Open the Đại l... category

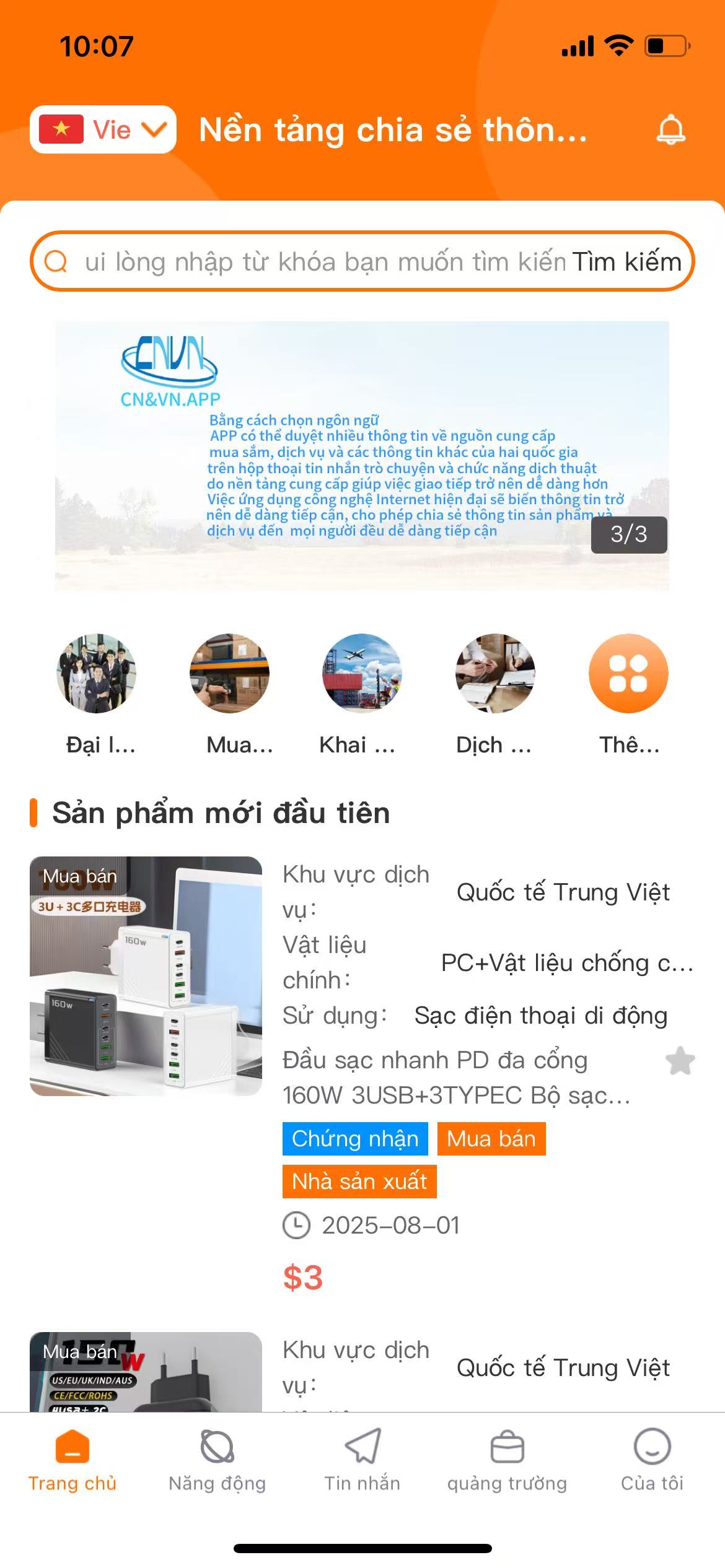pos(96,674)
